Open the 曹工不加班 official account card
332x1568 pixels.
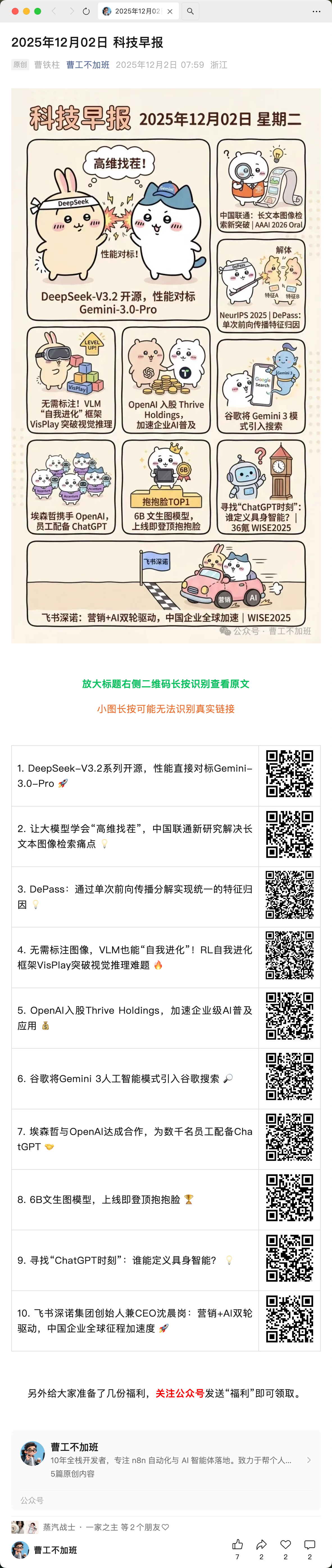click(x=165, y=1460)
